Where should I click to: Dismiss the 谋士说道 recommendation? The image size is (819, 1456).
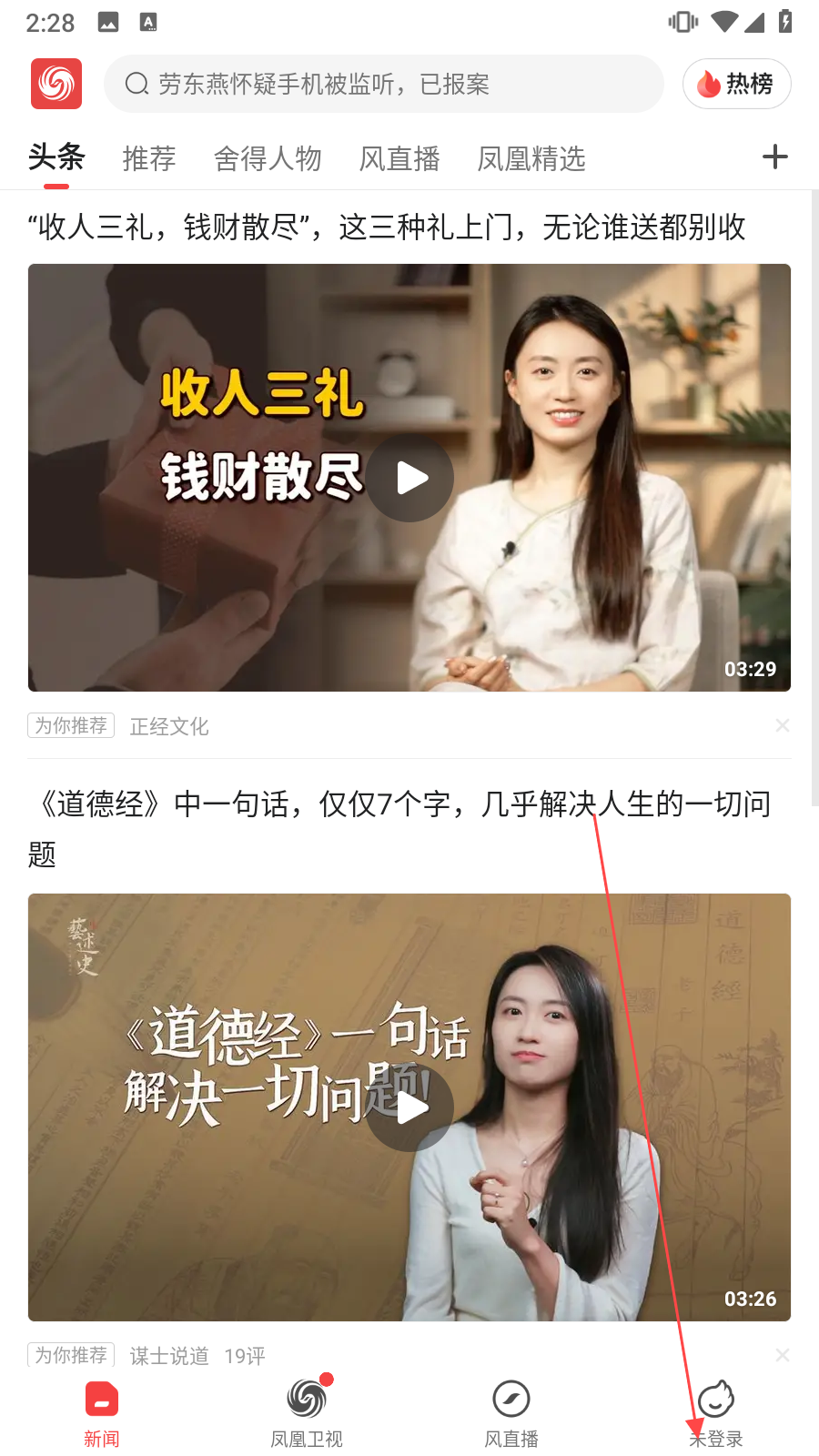point(782,1355)
